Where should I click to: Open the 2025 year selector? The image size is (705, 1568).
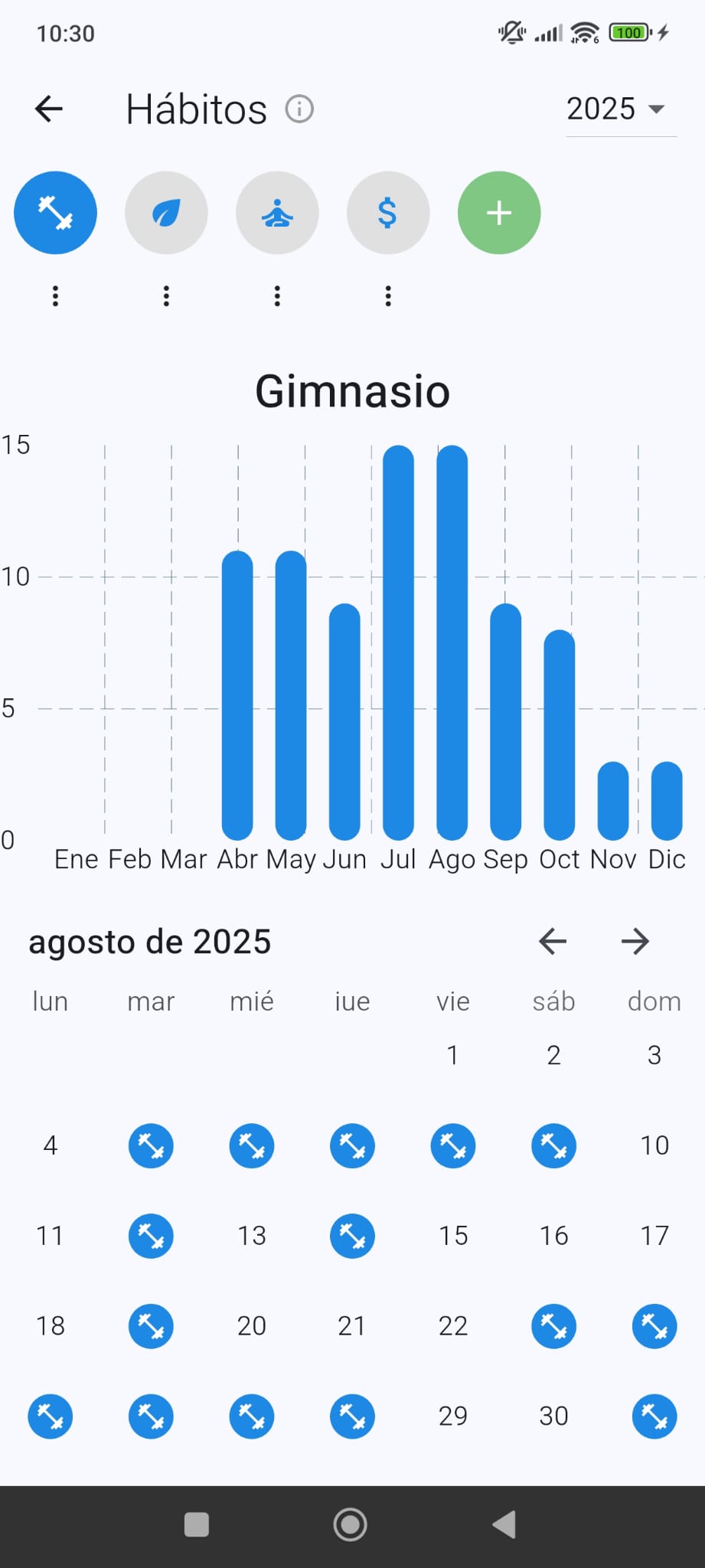click(x=620, y=109)
